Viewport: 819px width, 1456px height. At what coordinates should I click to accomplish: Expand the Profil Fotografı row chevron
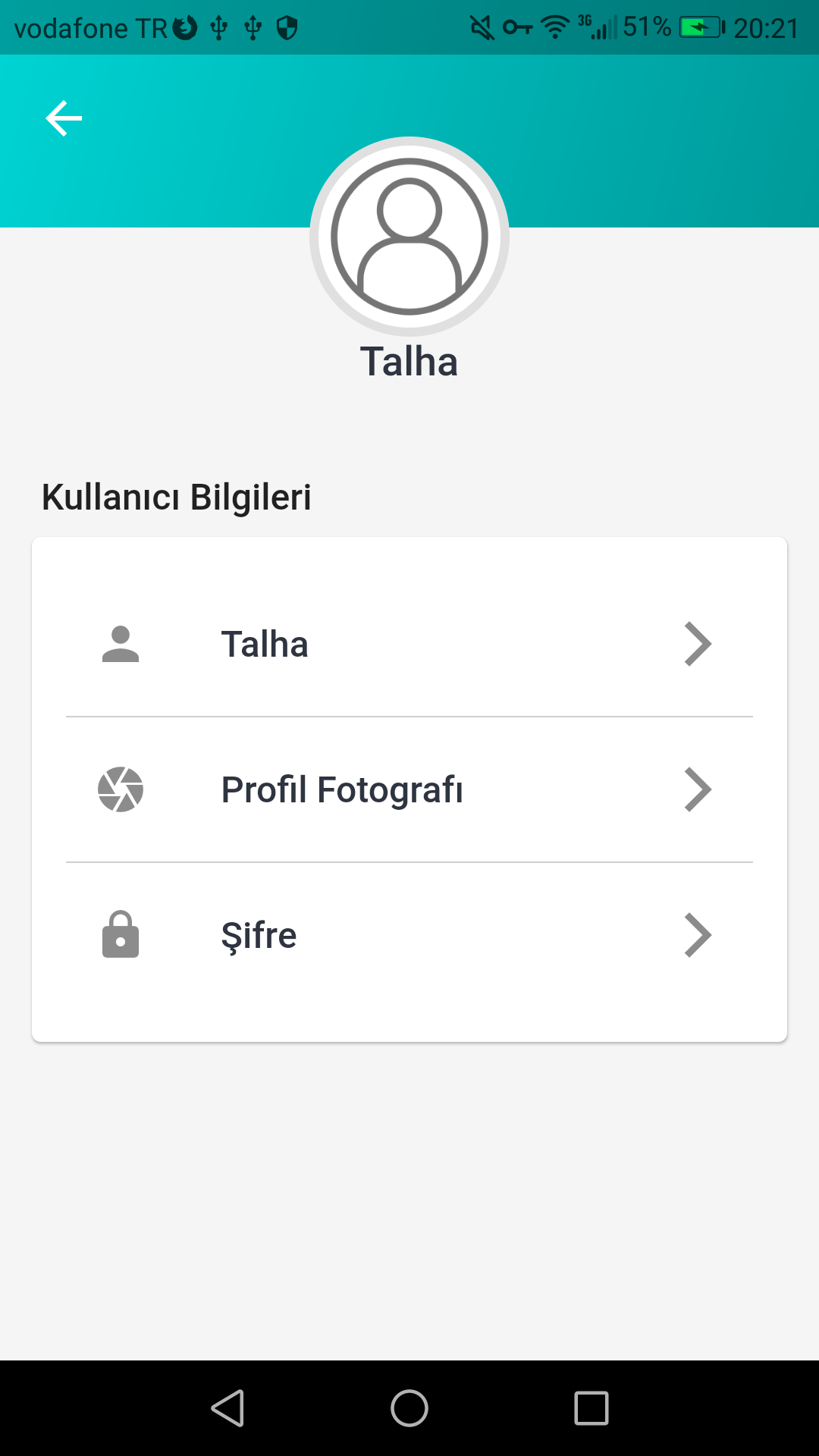click(698, 789)
